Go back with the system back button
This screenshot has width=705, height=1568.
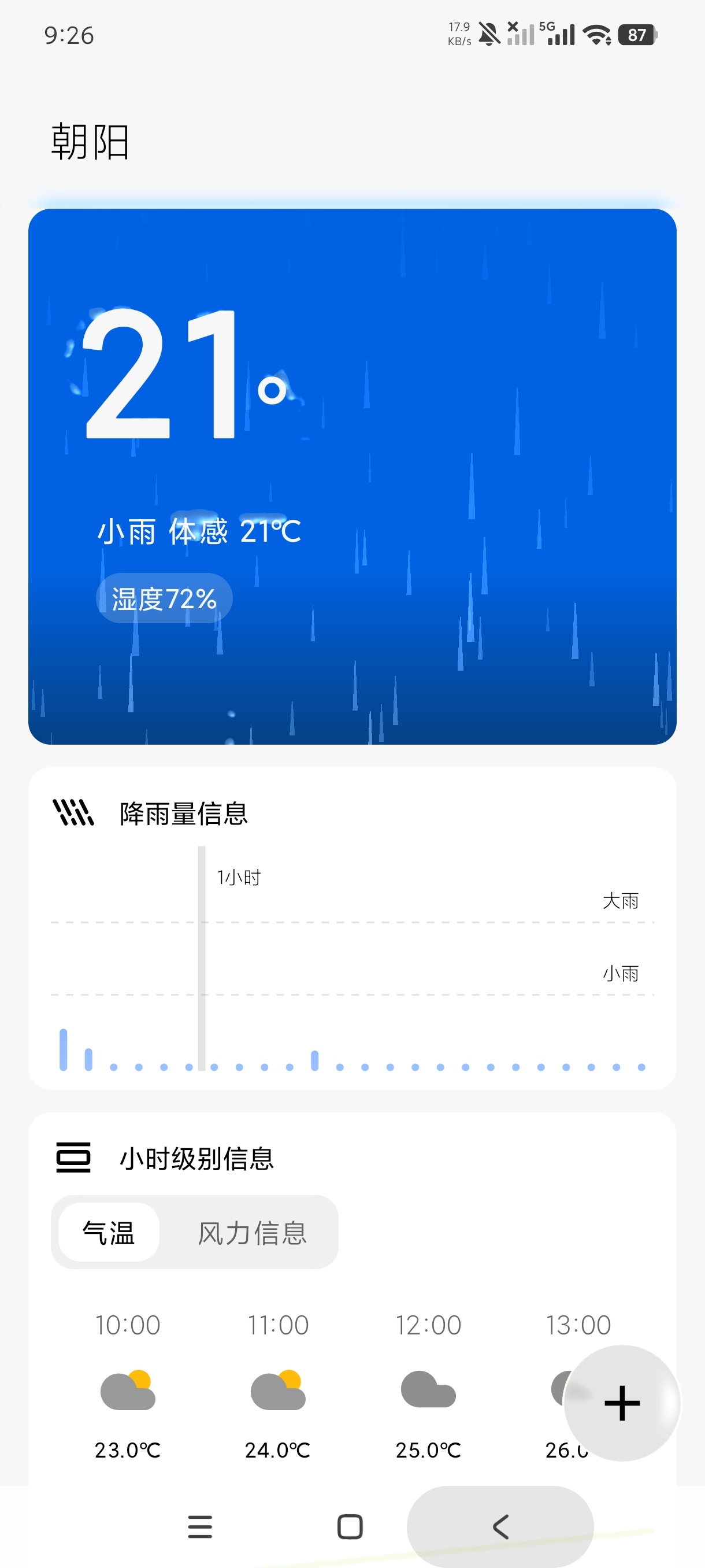point(500,1526)
